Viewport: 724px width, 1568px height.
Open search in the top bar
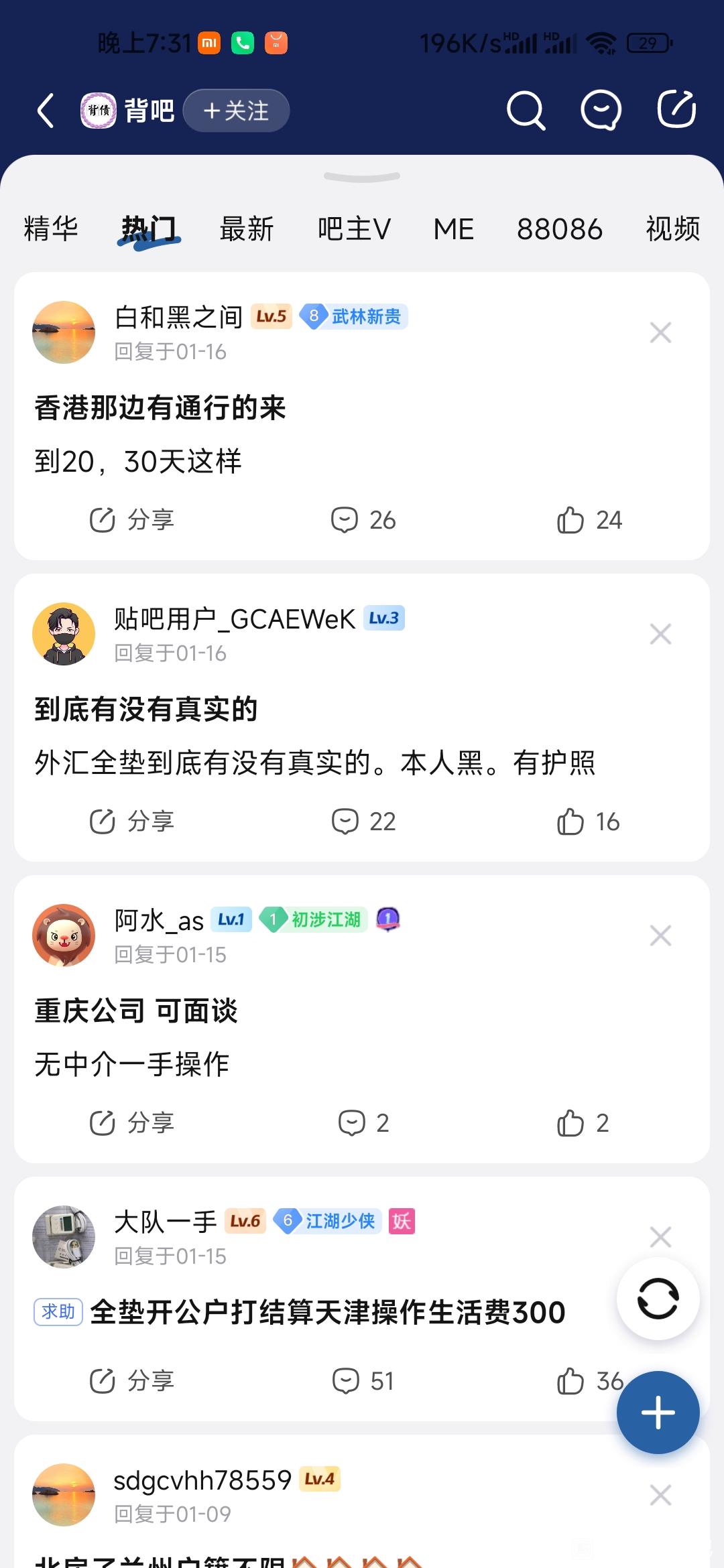525,110
